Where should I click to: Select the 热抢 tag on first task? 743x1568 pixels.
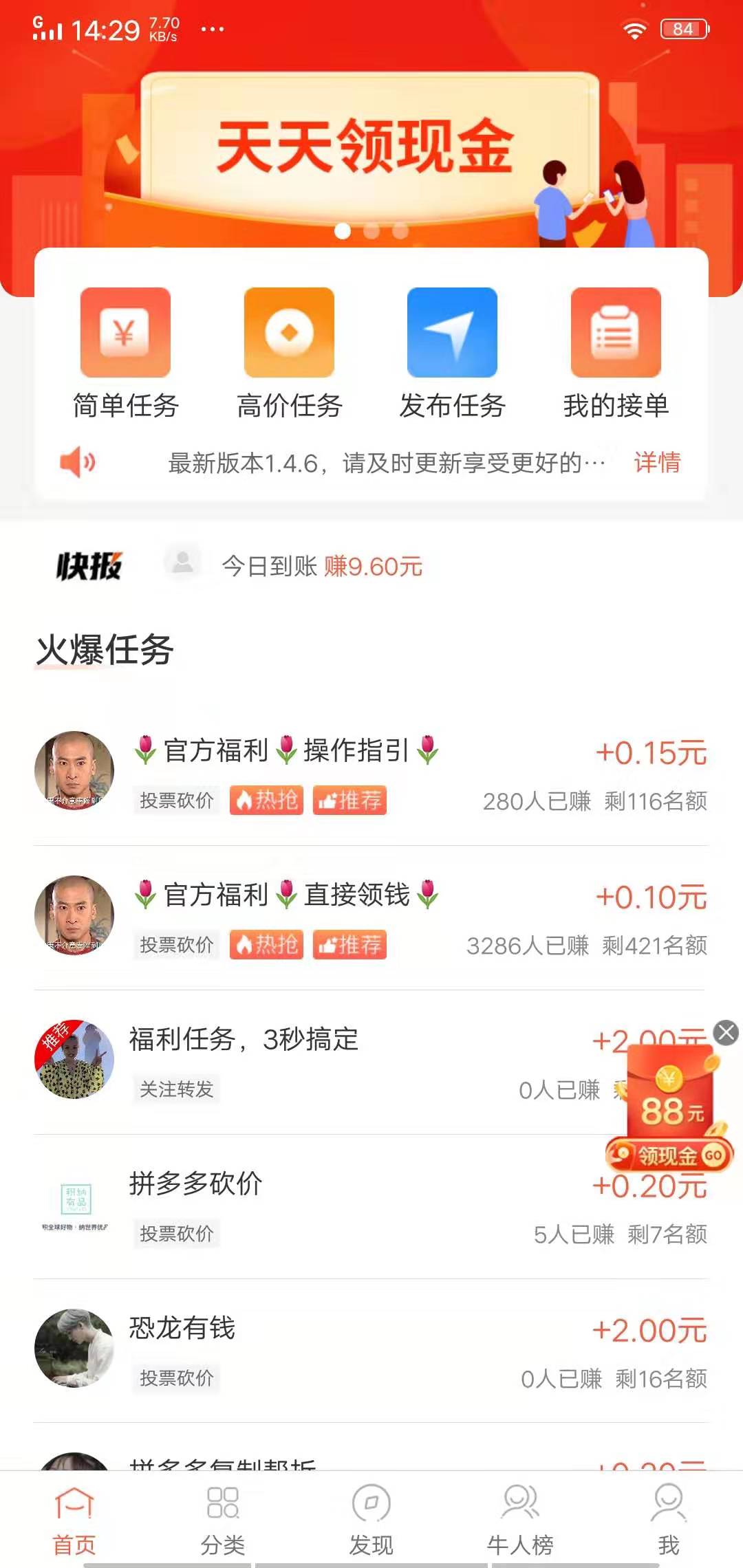[266, 800]
